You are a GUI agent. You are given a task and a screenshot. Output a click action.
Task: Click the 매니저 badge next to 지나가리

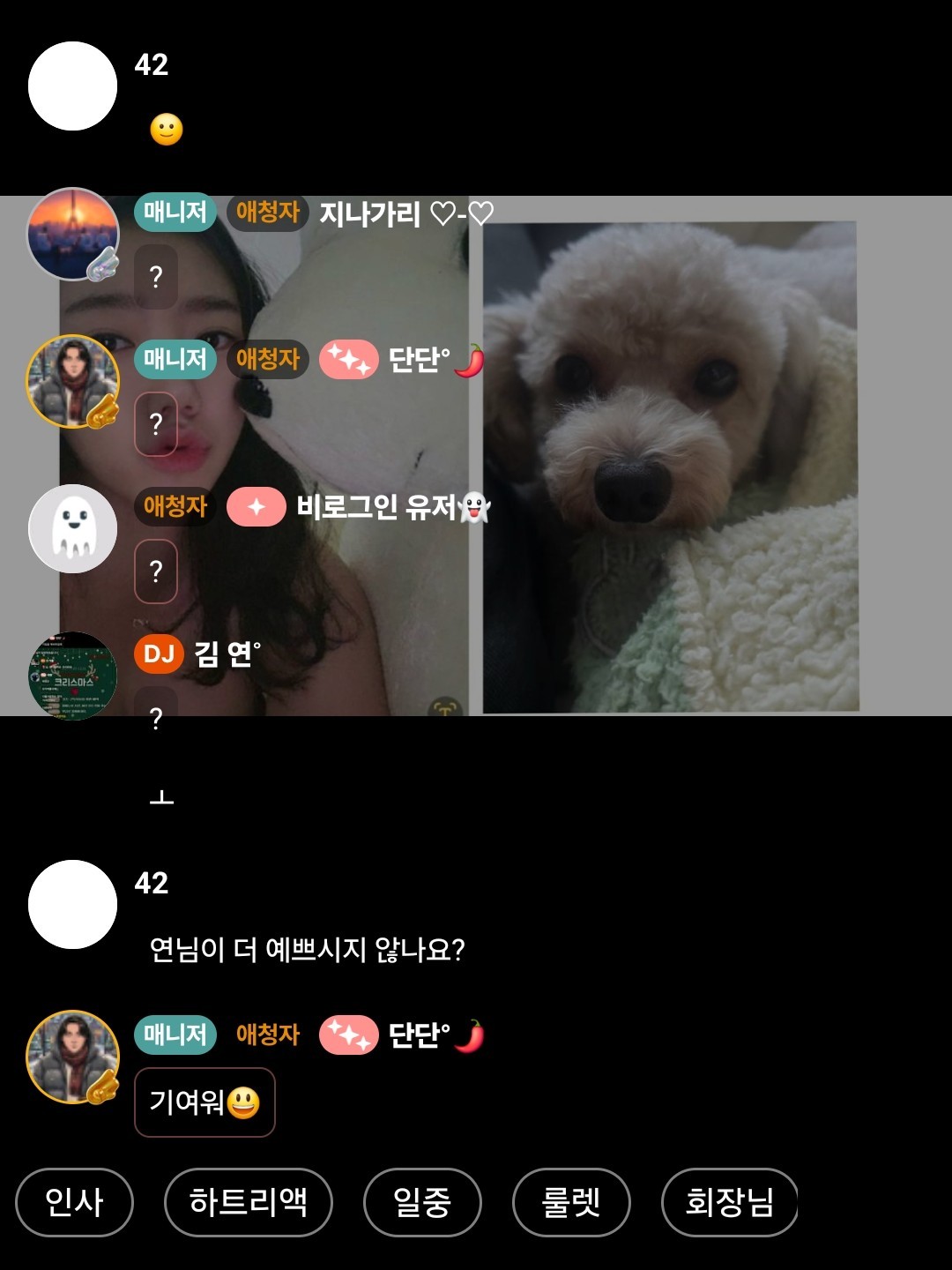click(x=173, y=212)
